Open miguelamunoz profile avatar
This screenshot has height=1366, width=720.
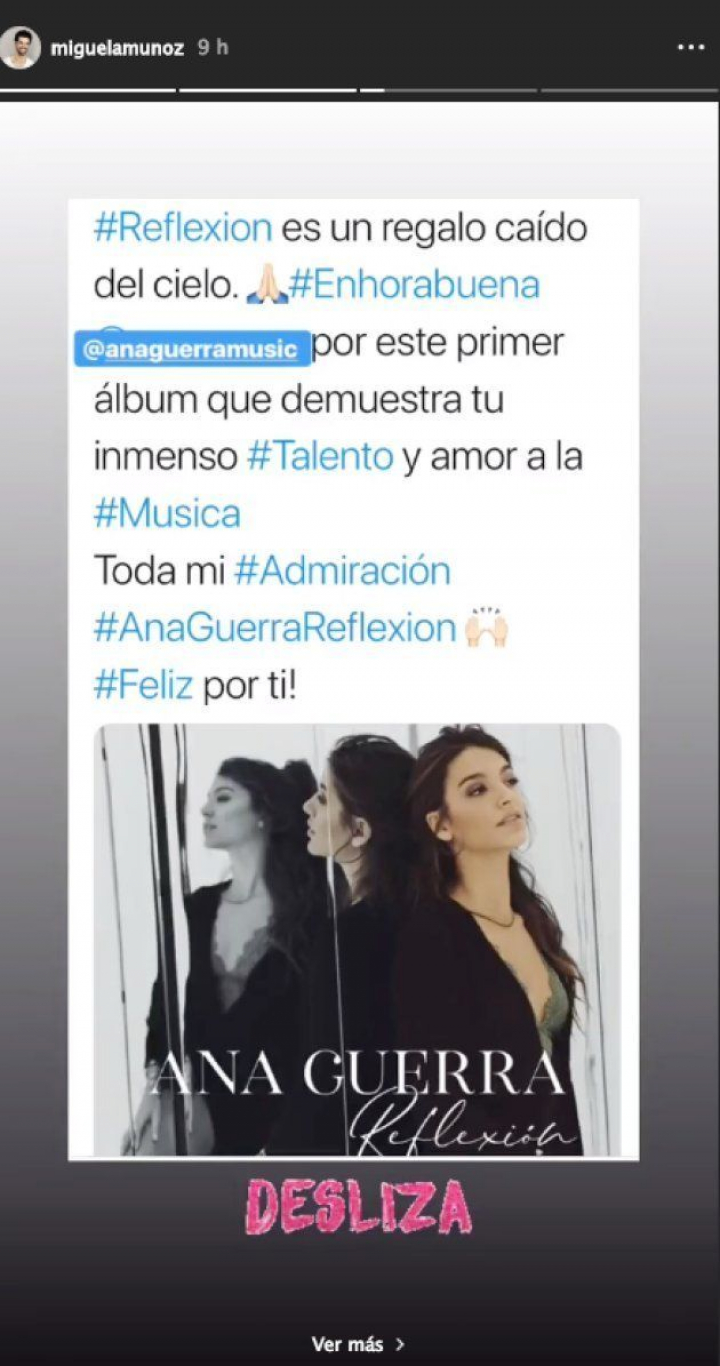click(20, 47)
